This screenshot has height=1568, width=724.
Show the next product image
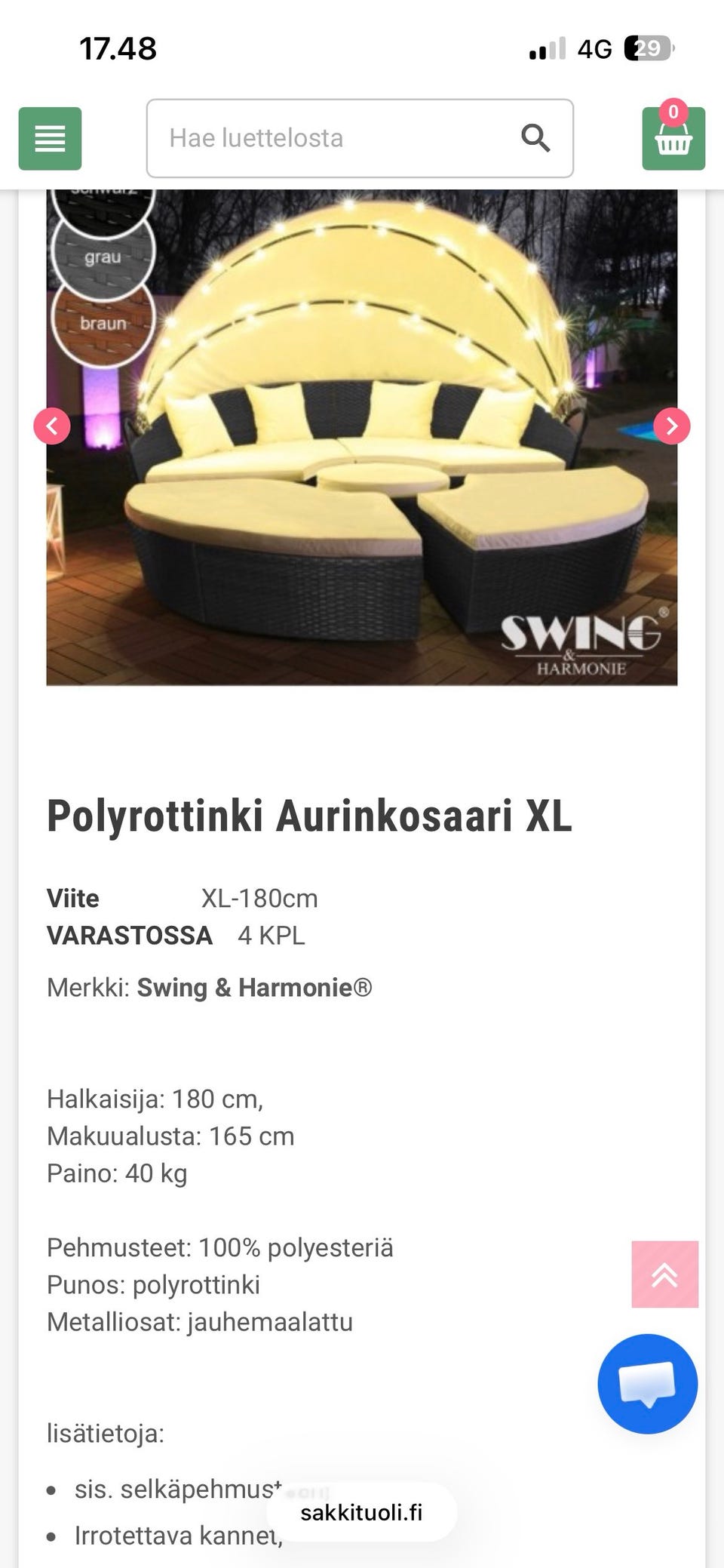point(671,426)
